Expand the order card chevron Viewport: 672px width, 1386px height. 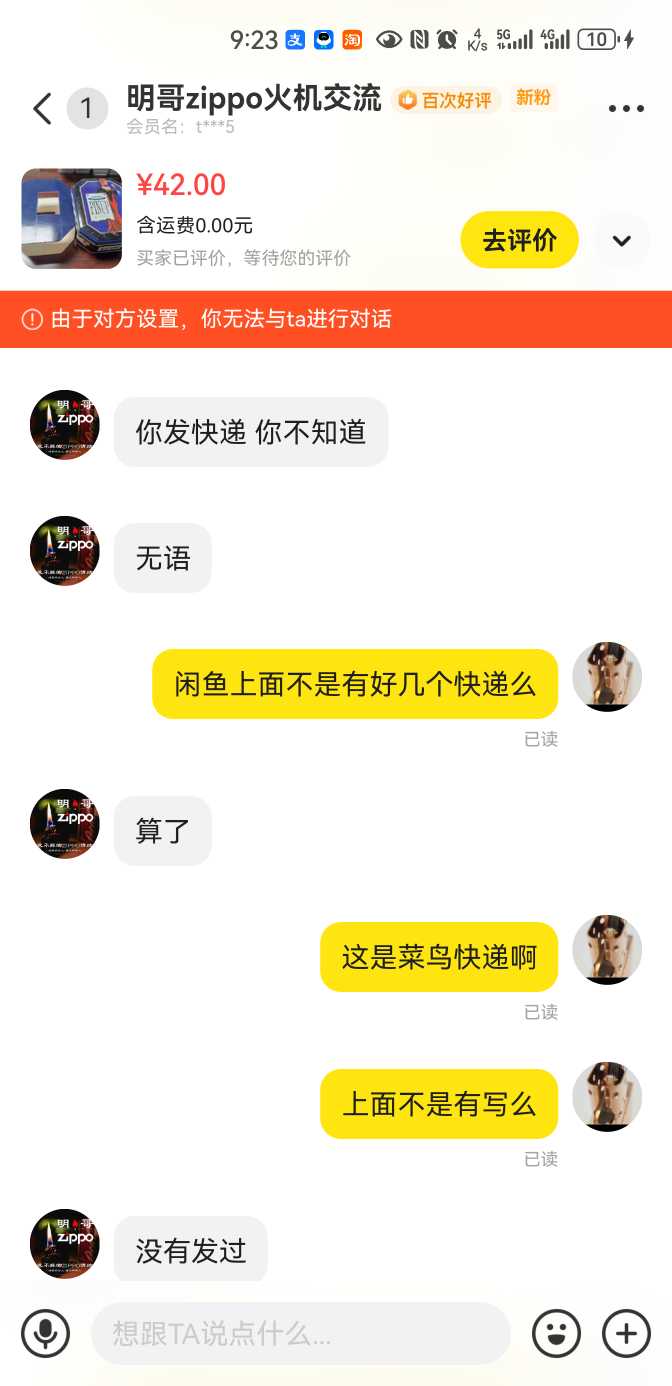pyautogui.click(x=622, y=240)
